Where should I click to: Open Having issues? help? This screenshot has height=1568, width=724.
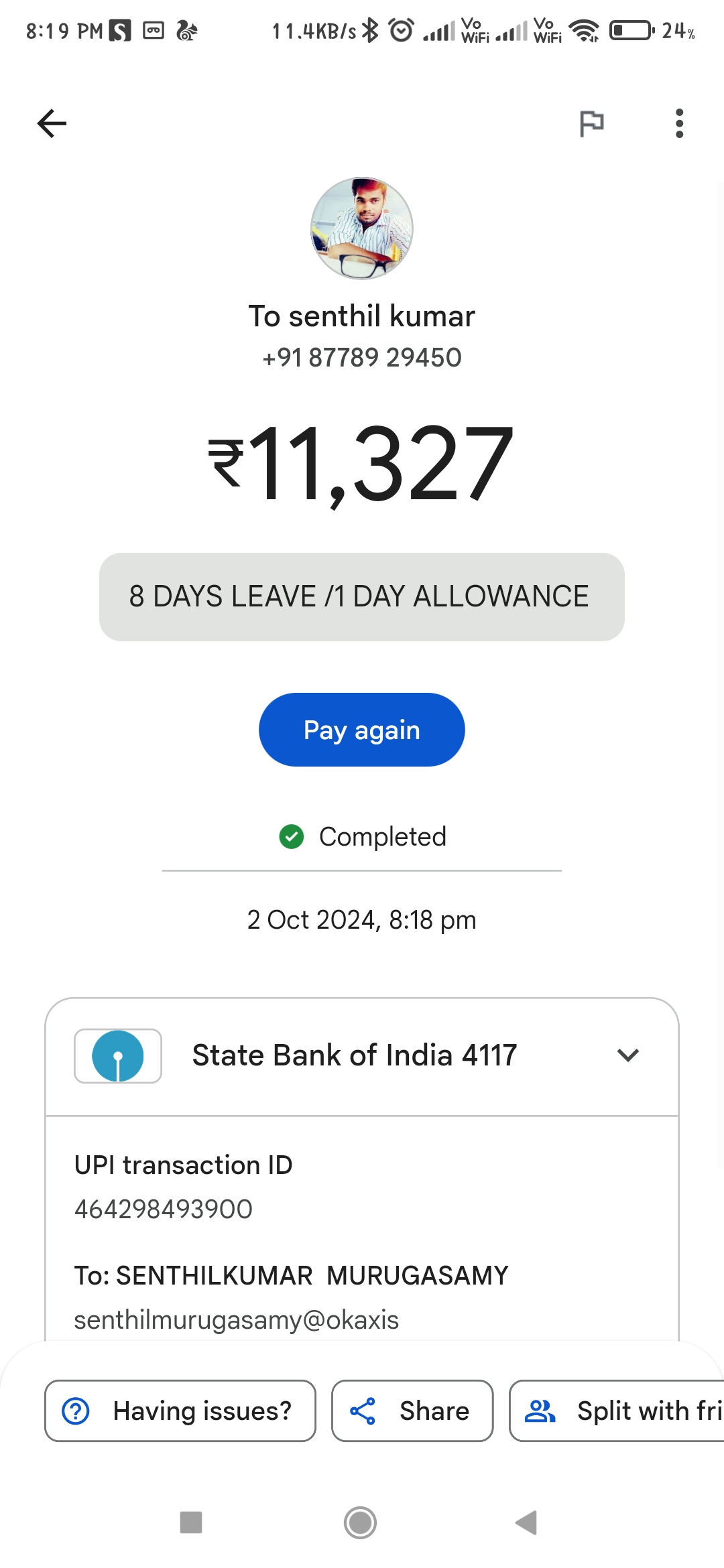[180, 1411]
